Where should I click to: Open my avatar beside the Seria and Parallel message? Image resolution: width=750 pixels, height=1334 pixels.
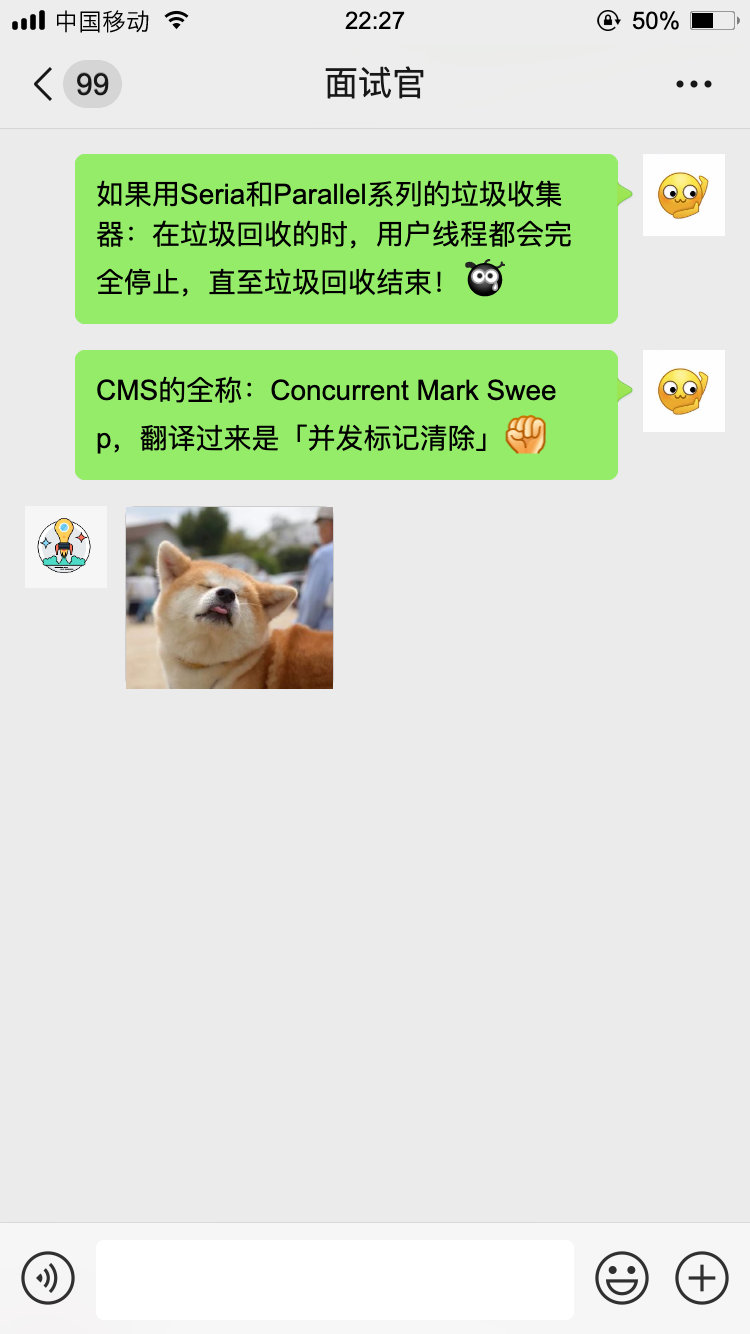pos(683,195)
